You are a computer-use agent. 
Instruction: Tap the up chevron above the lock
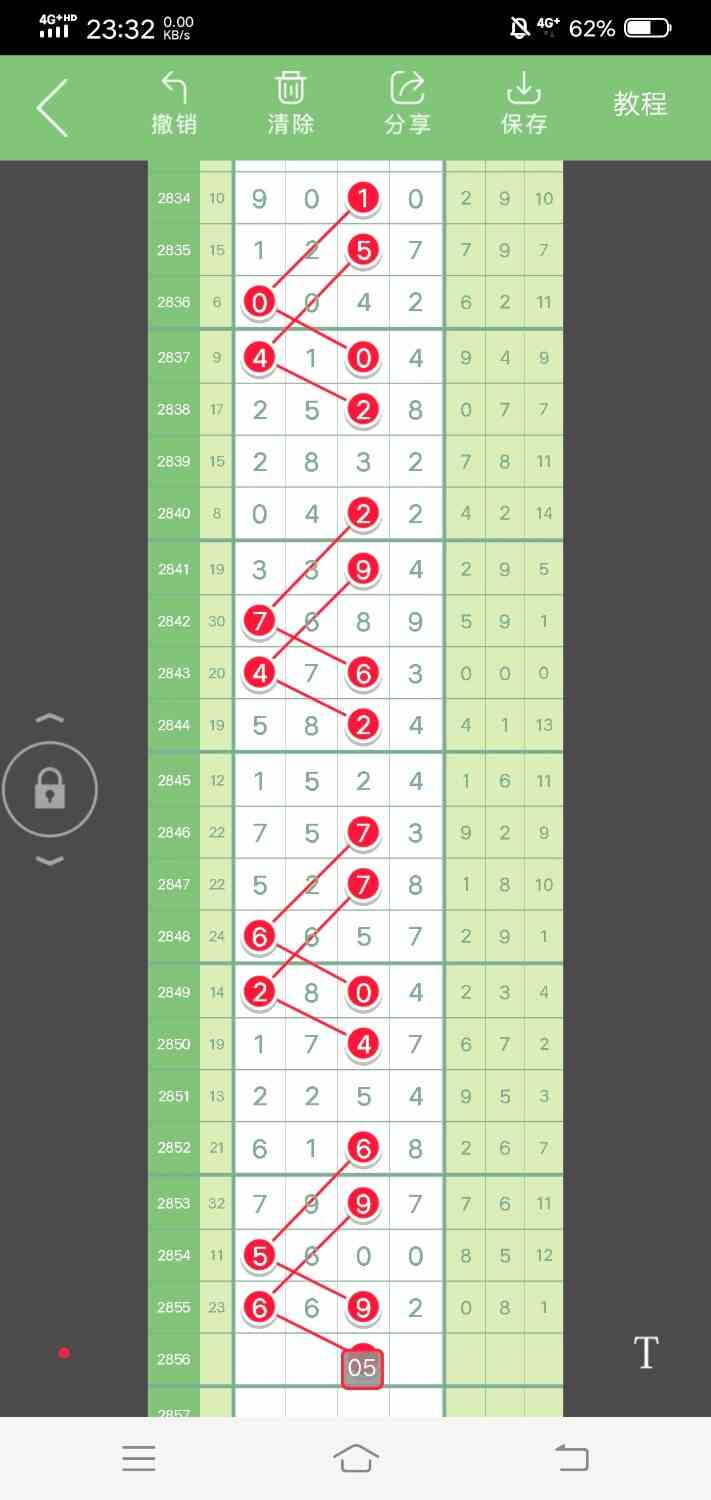pyautogui.click(x=50, y=718)
